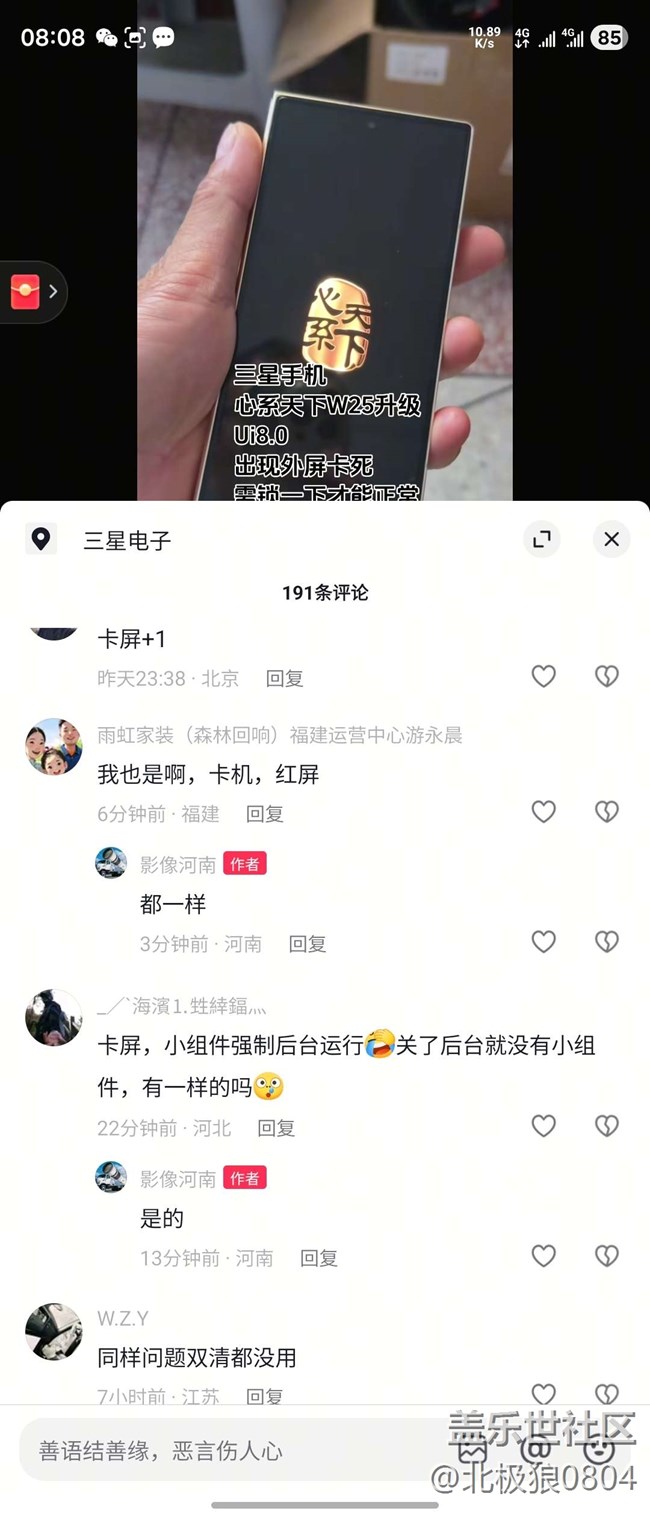This screenshot has height=1517, width=650.
Task: View W.Z.Y's profile picture
Action: (x=54, y=1331)
